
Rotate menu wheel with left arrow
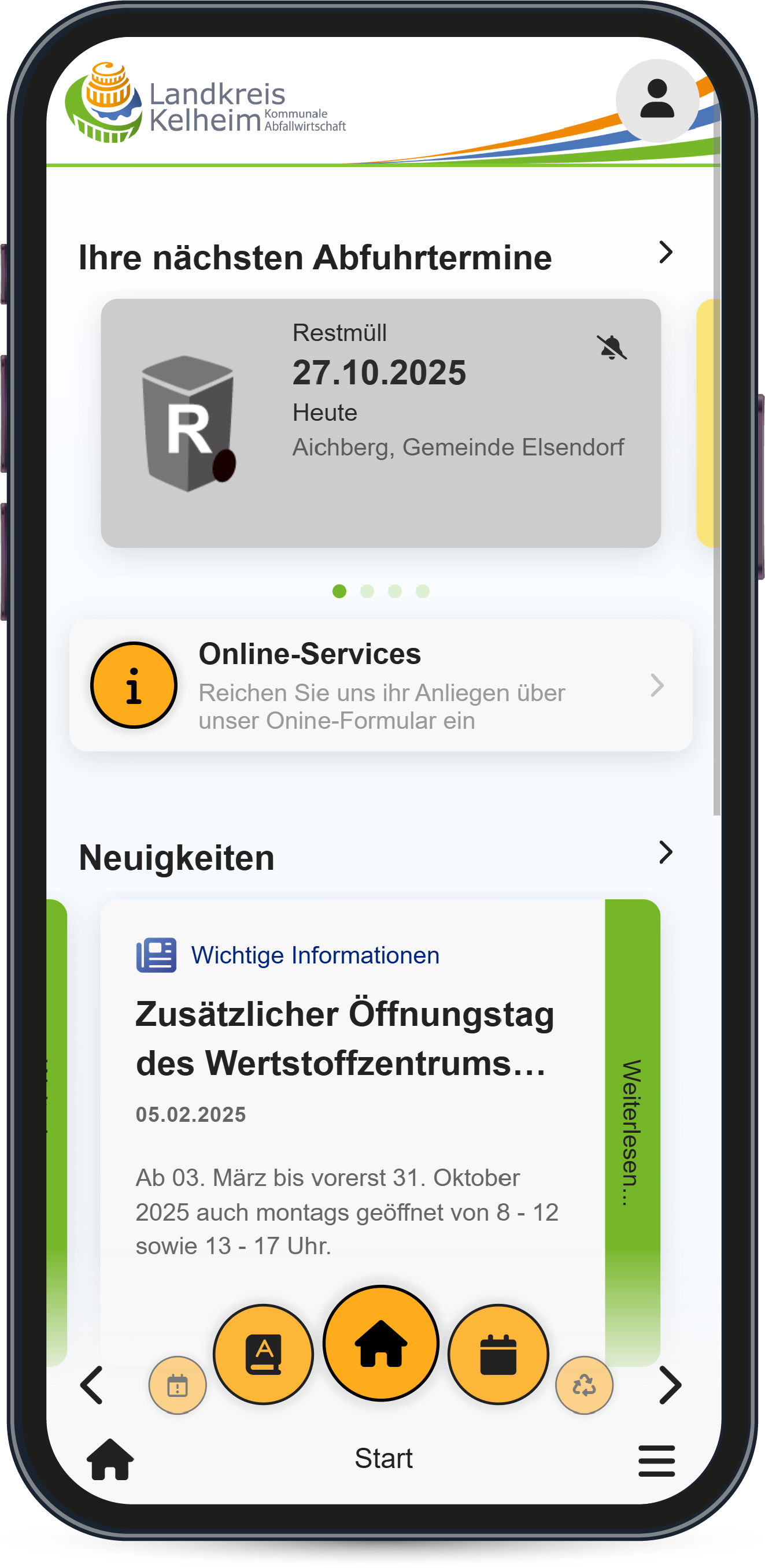(x=93, y=1385)
